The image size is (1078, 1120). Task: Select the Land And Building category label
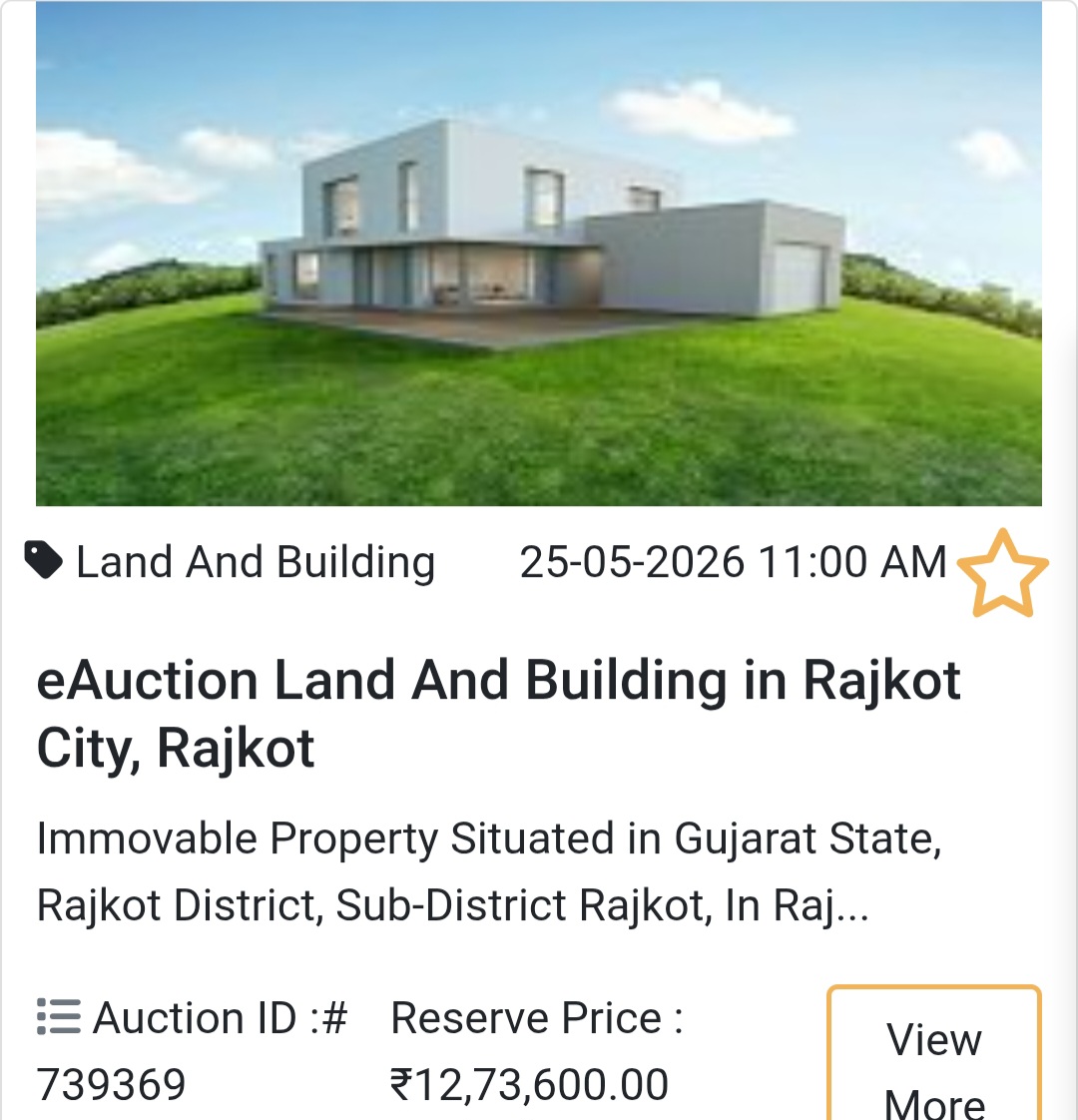(255, 561)
